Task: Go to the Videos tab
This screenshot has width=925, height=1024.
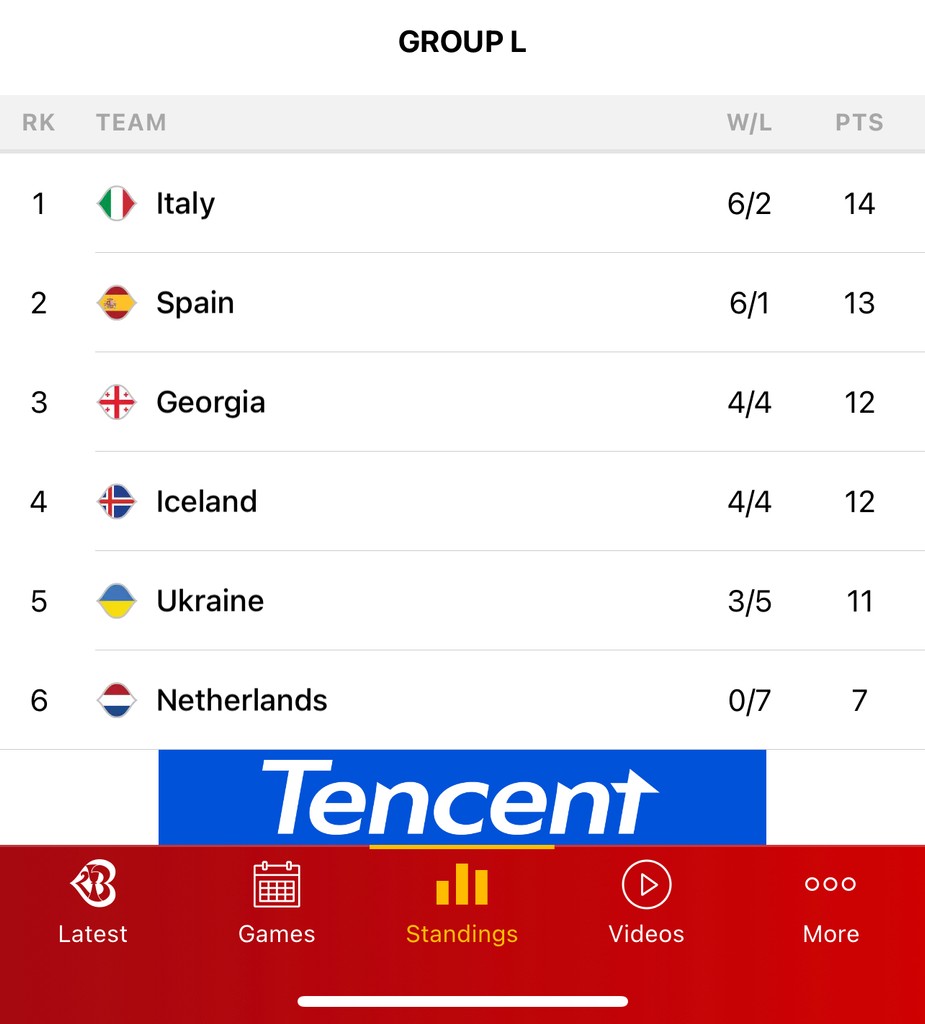Action: (646, 905)
